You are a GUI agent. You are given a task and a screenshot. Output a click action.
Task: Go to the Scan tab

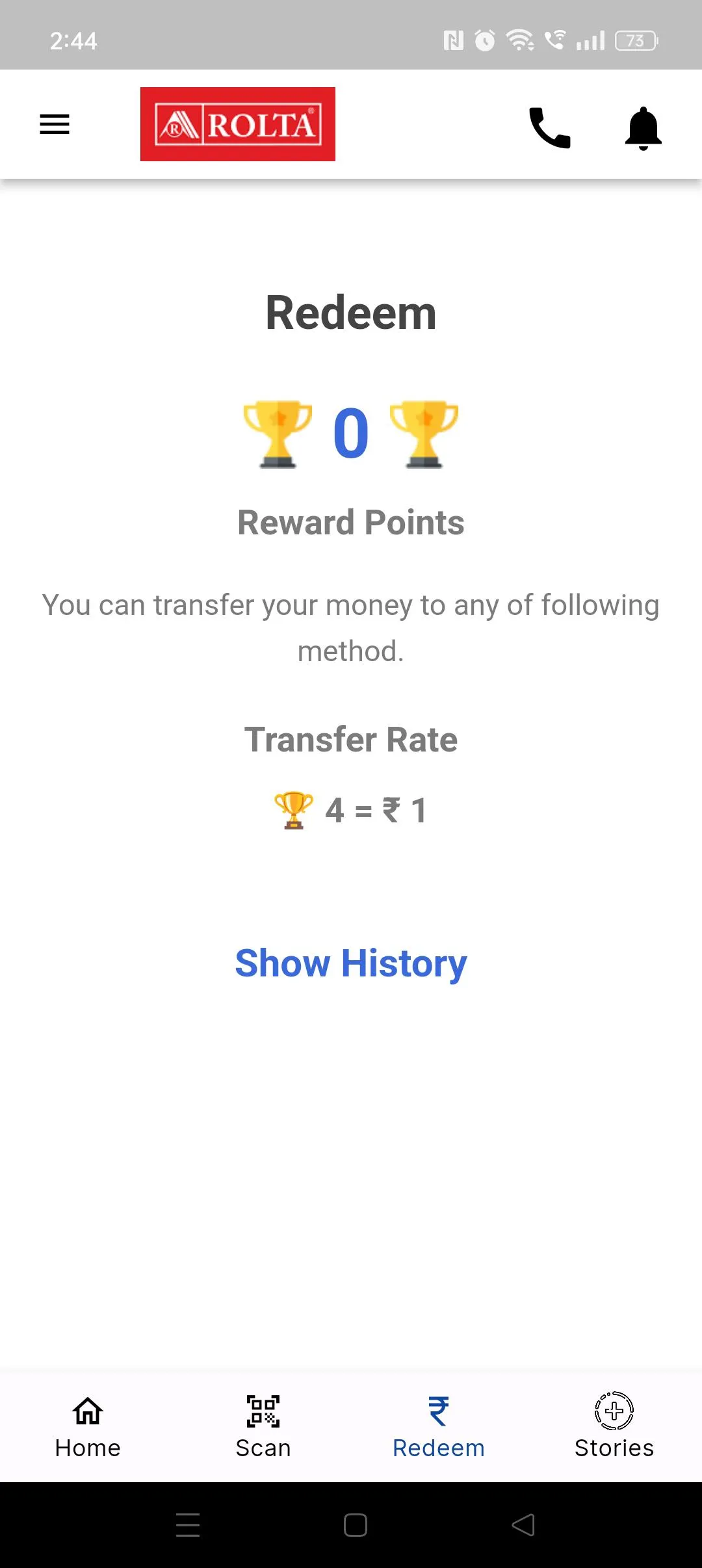[x=263, y=1427]
